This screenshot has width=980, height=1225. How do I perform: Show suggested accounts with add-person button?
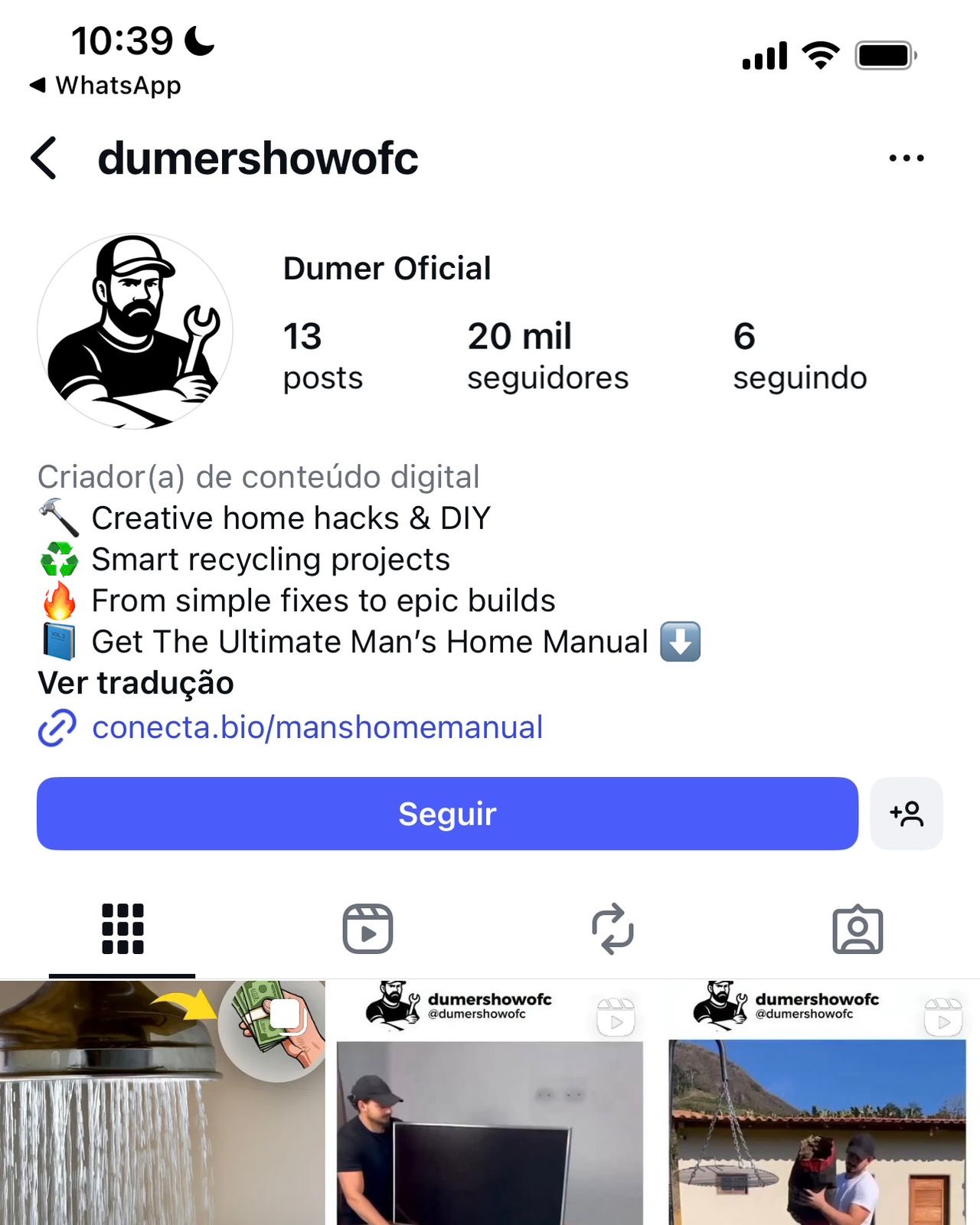pyautogui.click(x=906, y=814)
